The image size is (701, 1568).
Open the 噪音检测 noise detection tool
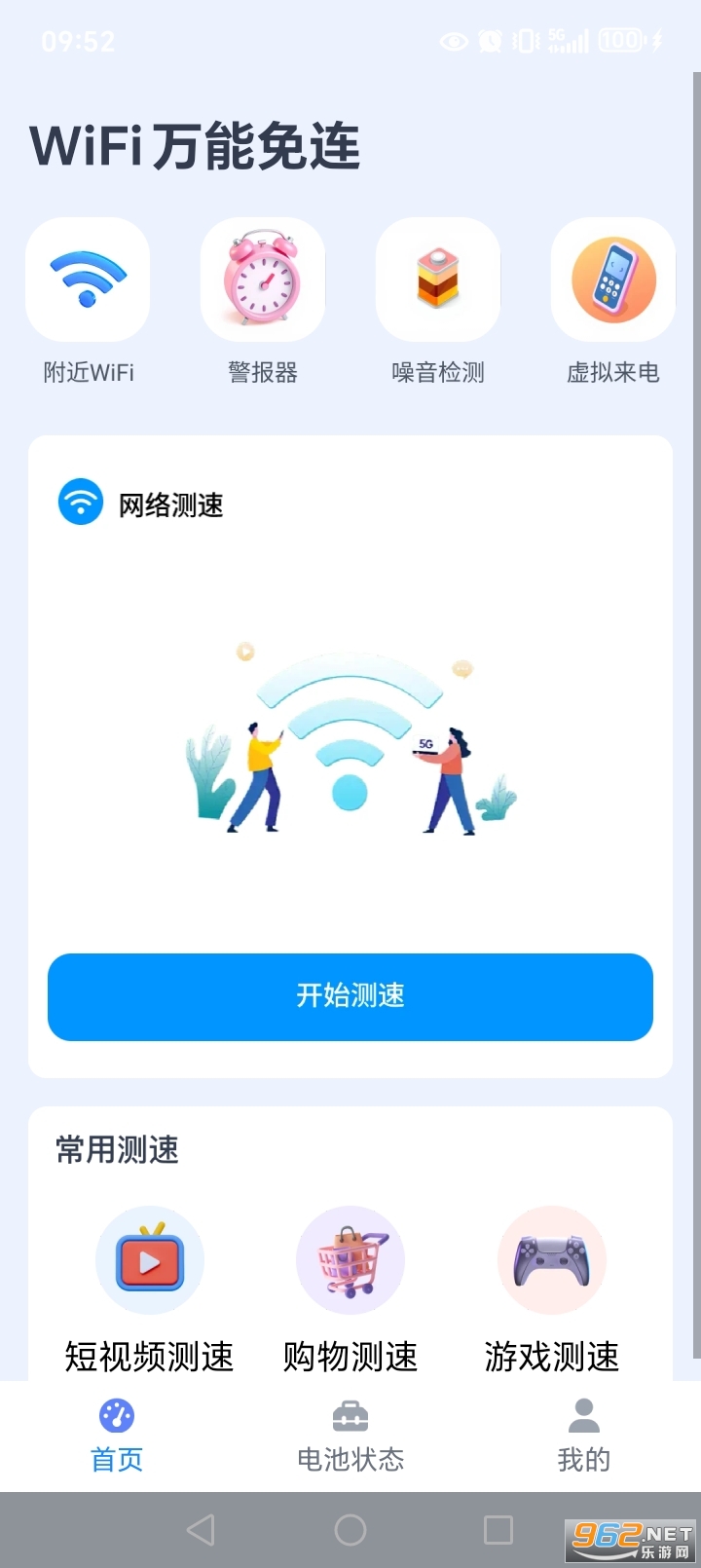pos(438,280)
